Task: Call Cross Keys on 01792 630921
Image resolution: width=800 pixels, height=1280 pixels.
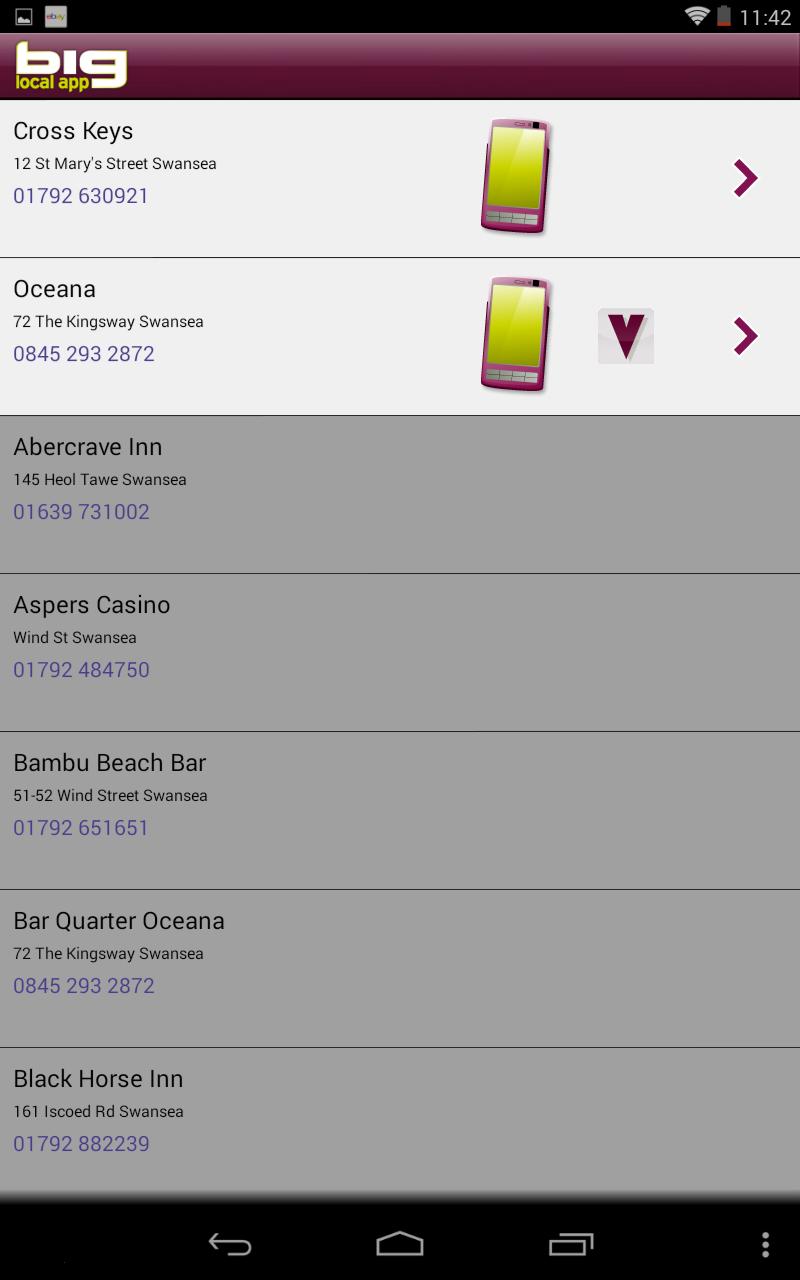Action: pyautogui.click(x=81, y=196)
